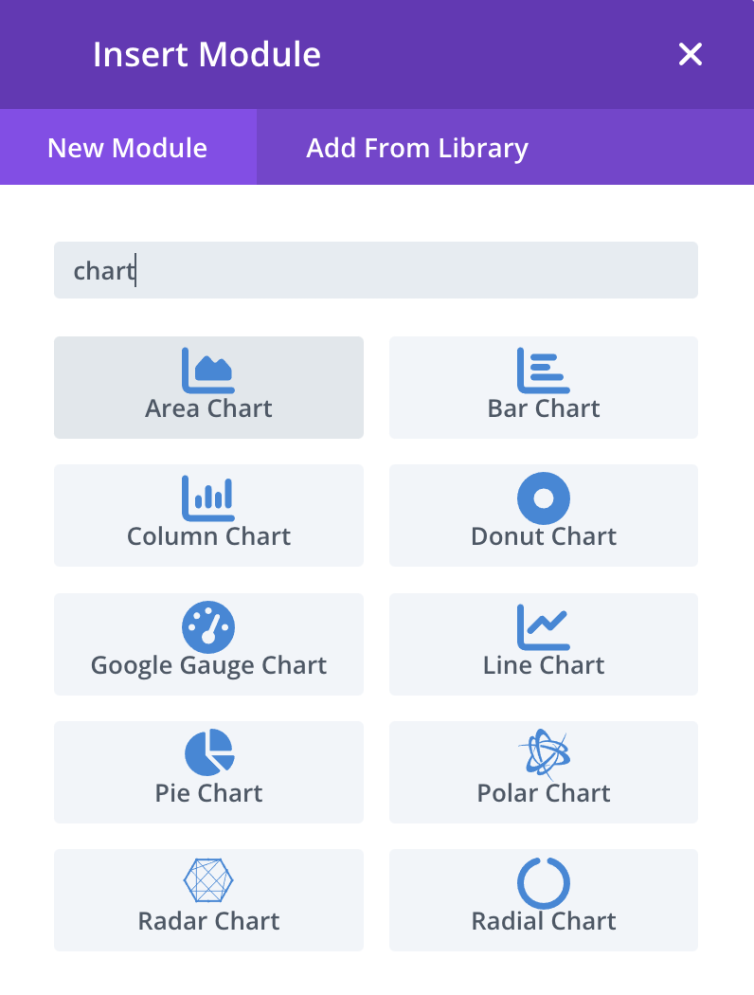Click the Bar Chart label
Image resolution: width=754 pixels, height=995 pixels.
(x=543, y=407)
